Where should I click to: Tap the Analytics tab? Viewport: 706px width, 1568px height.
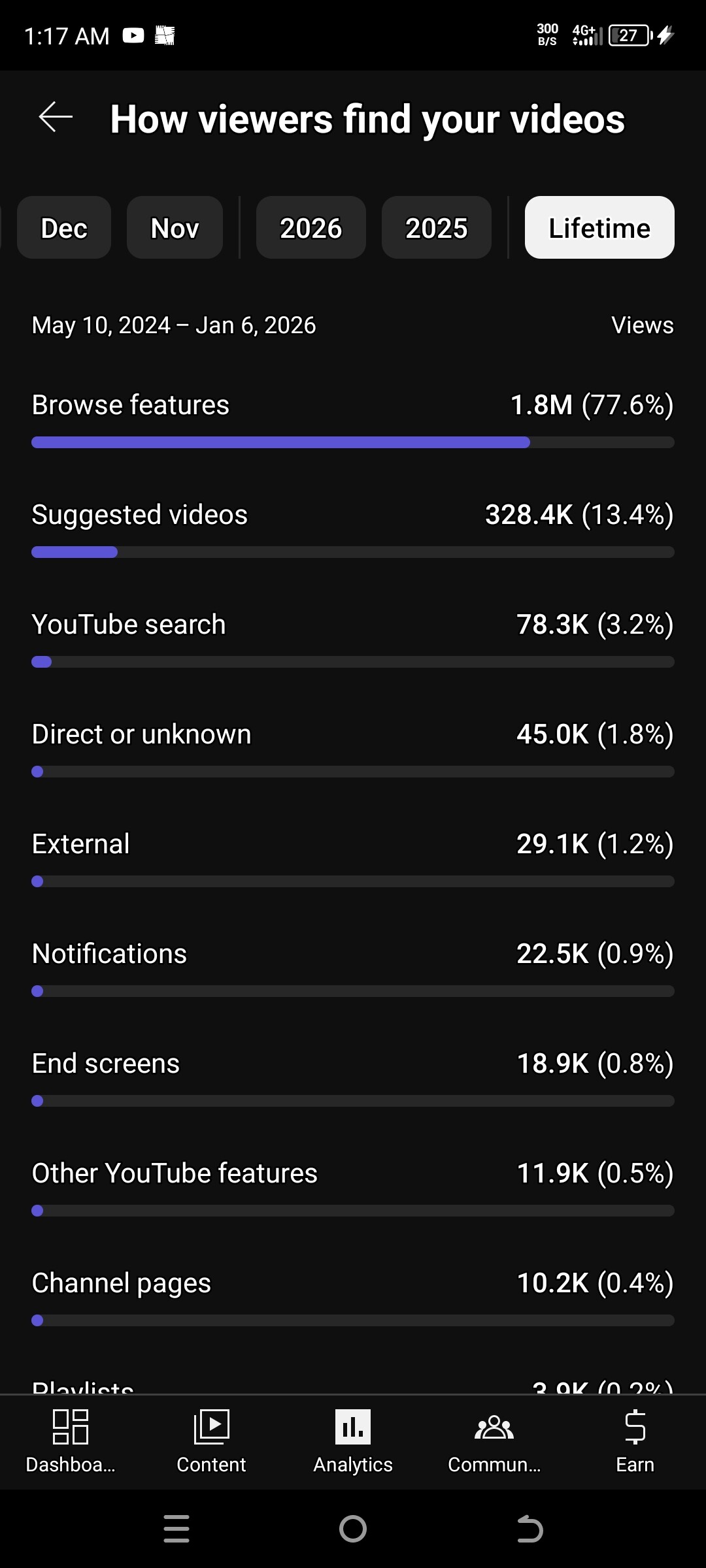(x=353, y=1441)
